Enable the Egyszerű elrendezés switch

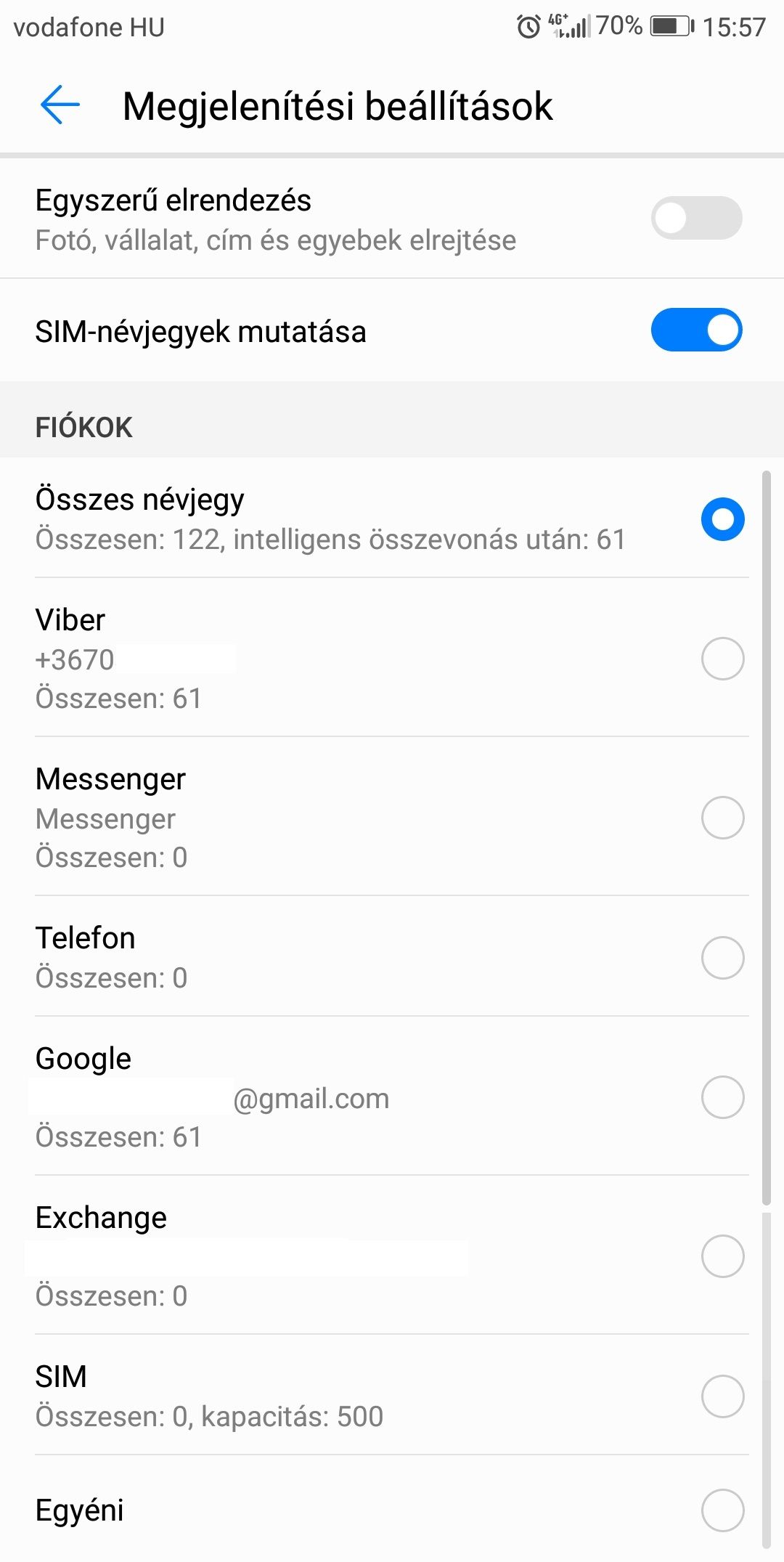pos(696,218)
